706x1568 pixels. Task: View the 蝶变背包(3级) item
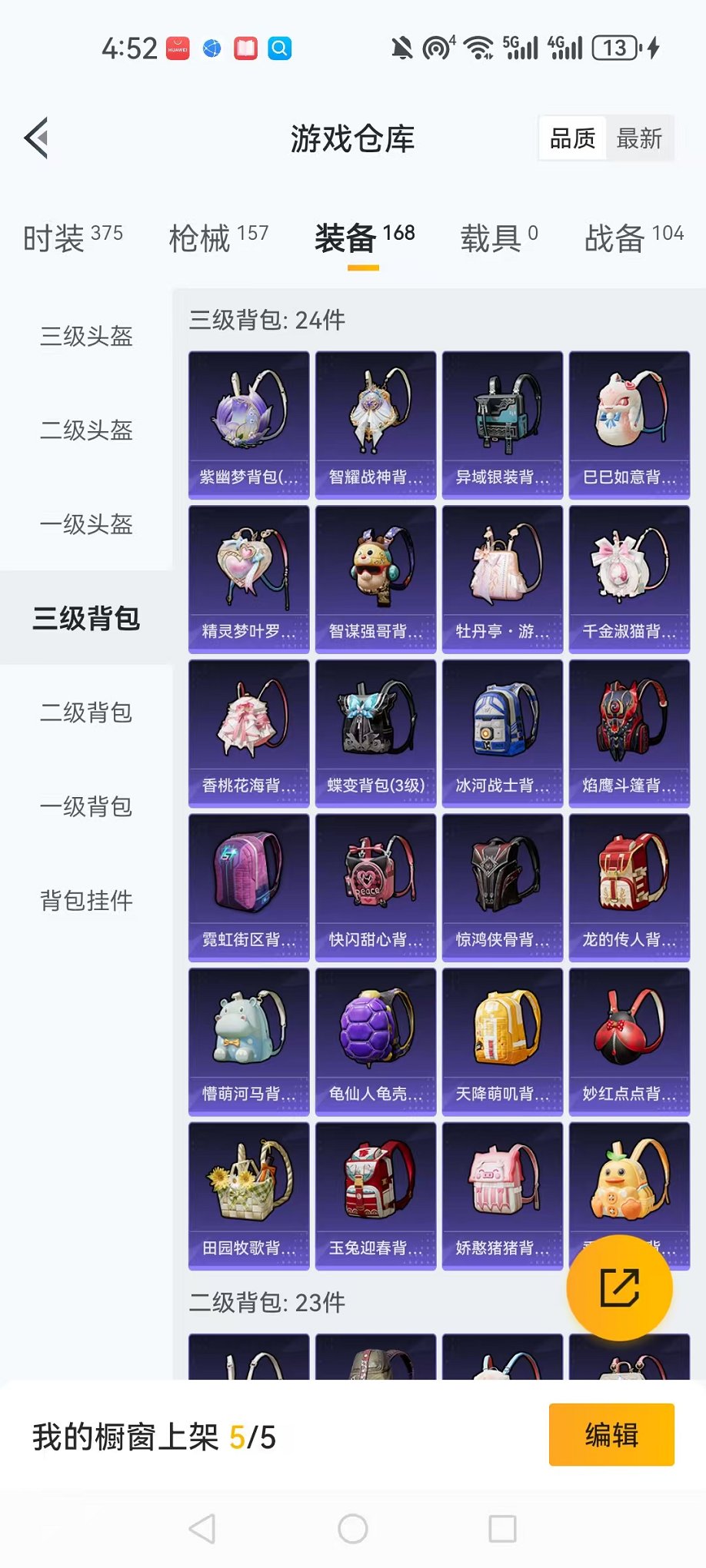tap(376, 733)
